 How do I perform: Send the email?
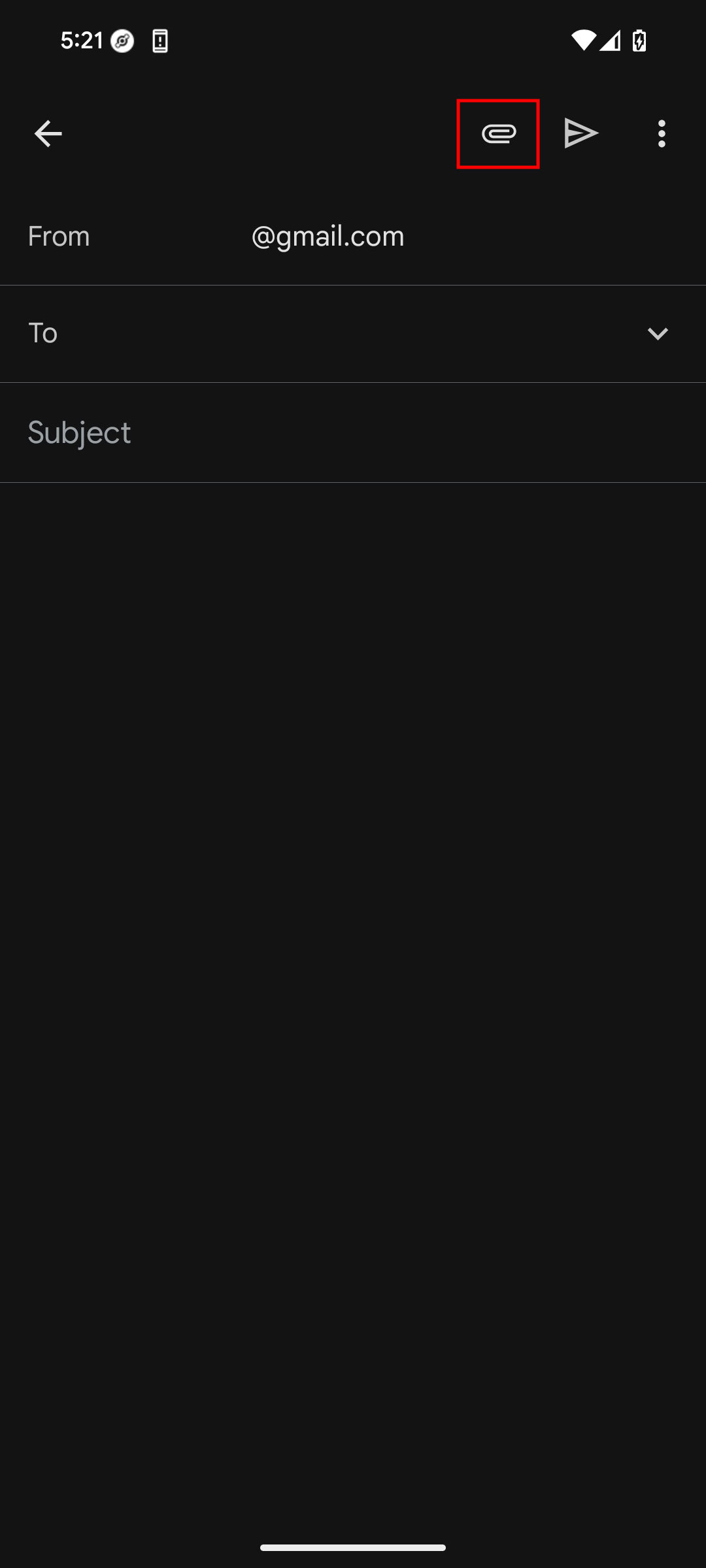coord(580,134)
